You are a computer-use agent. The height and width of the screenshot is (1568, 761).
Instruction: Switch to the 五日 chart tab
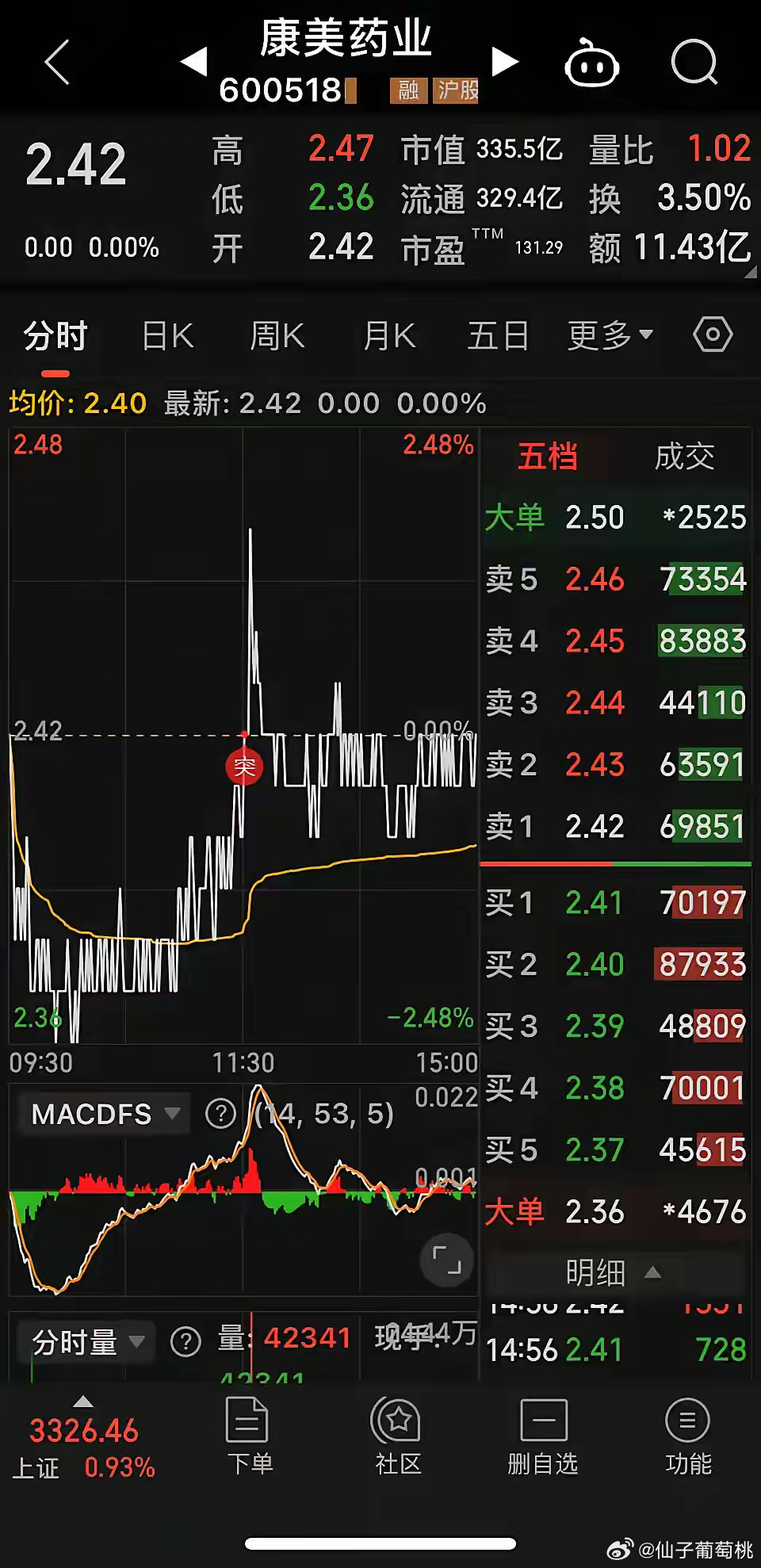pyautogui.click(x=499, y=336)
